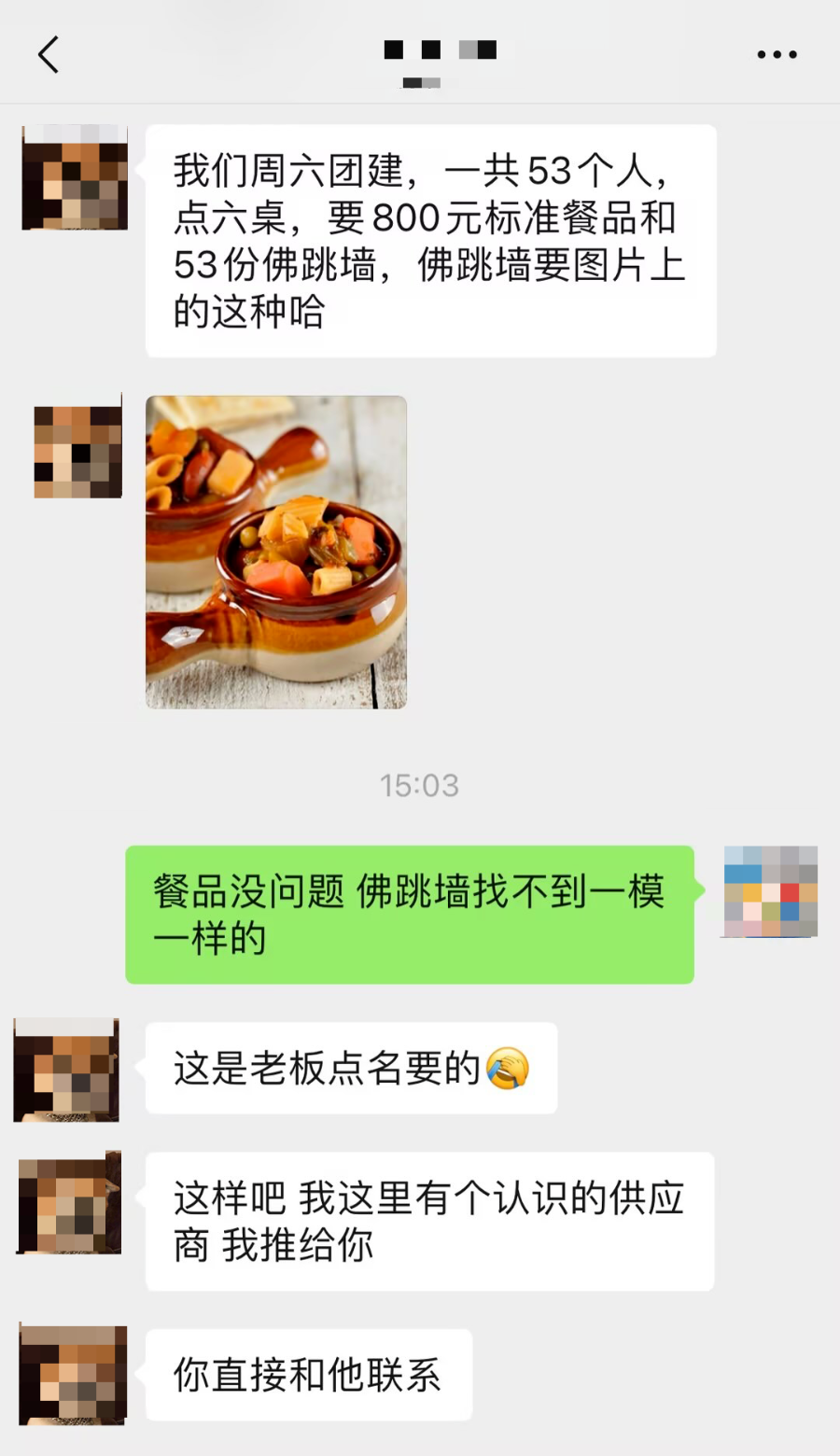
Task: Open the shared 佛跳墙 food photo
Action: (276, 552)
